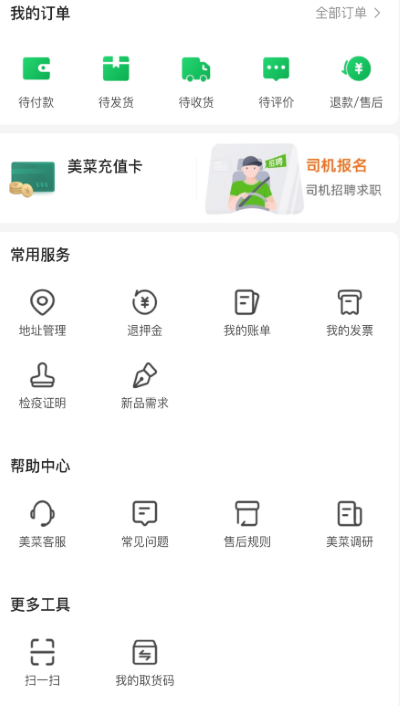400x706 pixels.
Task: Open 我的发票 my invoices
Action: click(350, 313)
